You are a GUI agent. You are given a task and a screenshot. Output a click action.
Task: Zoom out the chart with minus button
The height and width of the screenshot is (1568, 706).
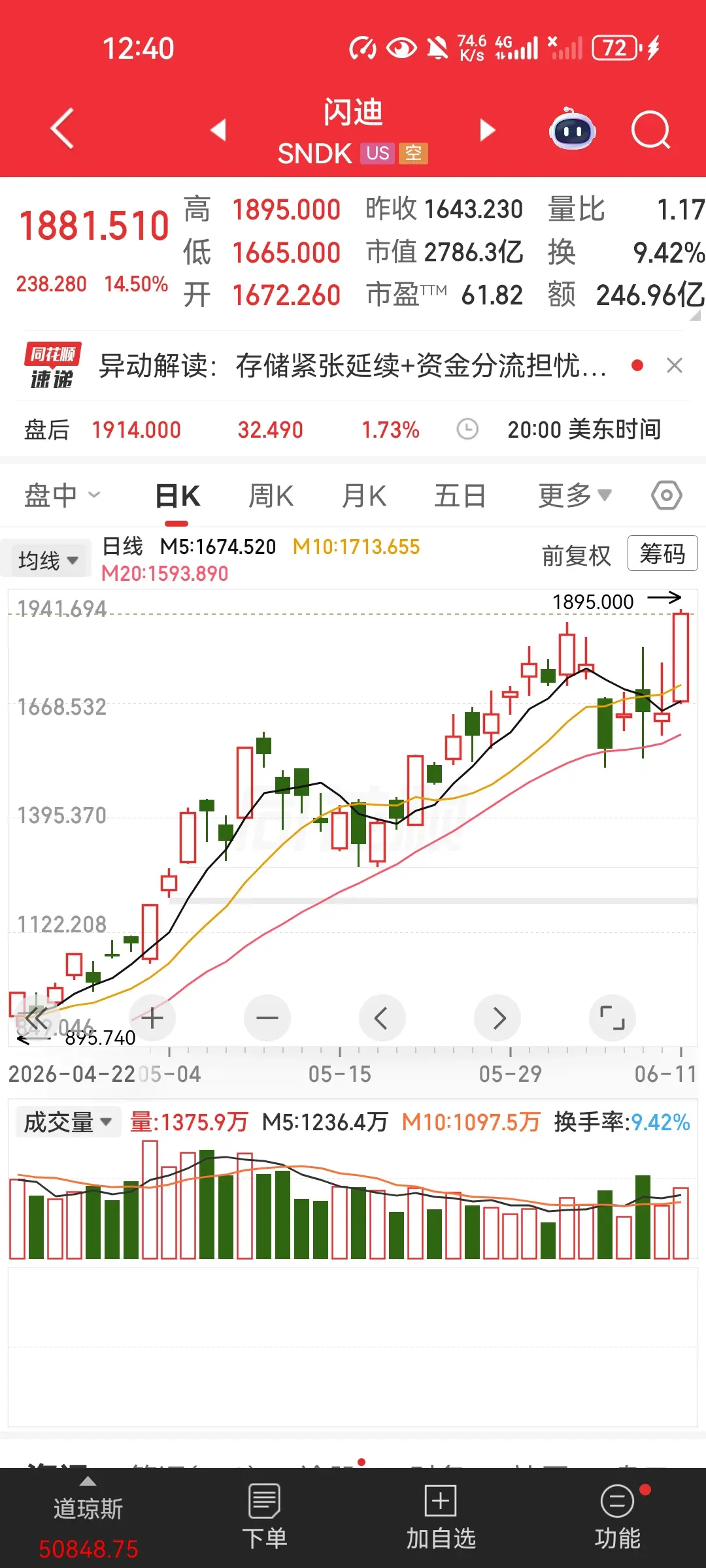[267, 1018]
